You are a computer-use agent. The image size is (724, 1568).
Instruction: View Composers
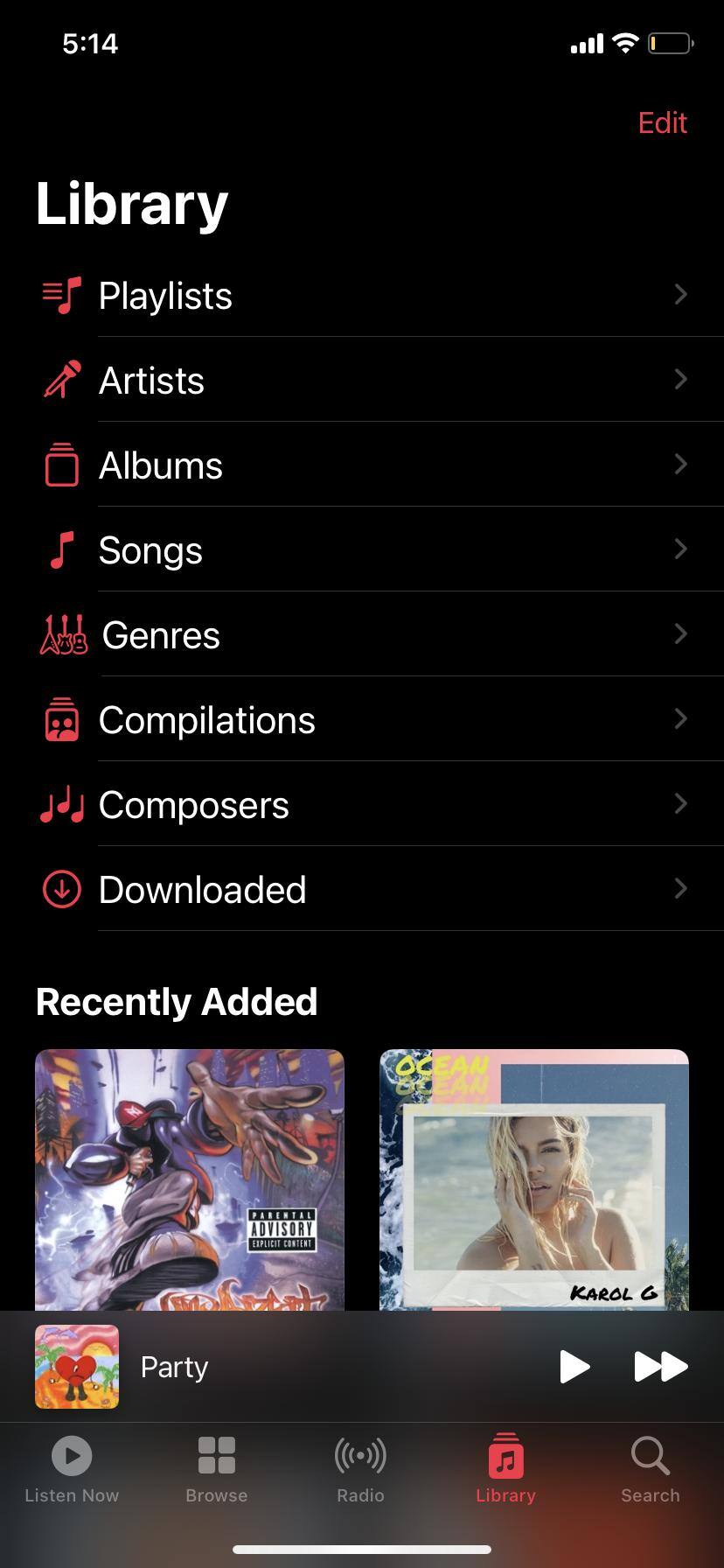(x=362, y=805)
